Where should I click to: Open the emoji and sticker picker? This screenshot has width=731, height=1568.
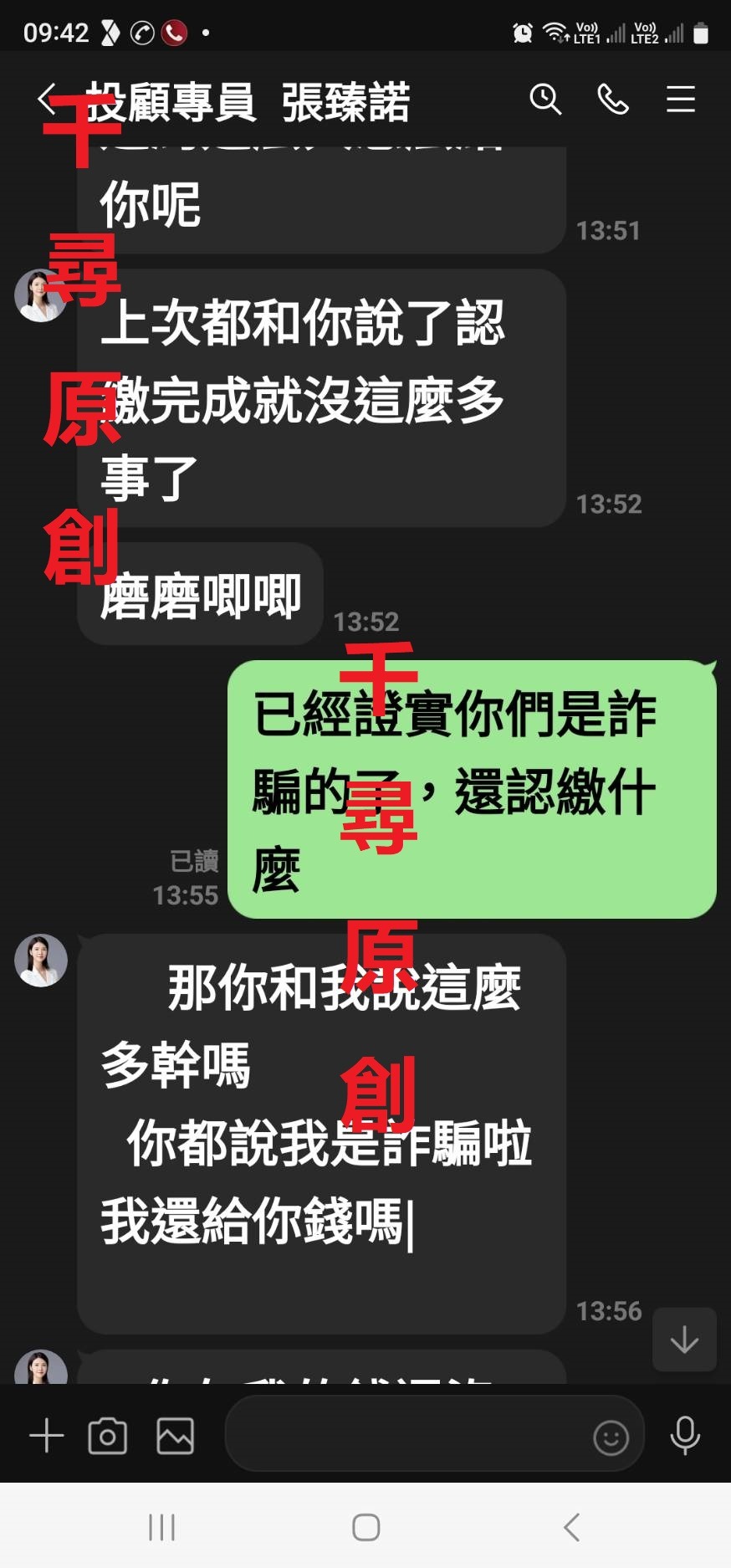pyautogui.click(x=611, y=1437)
